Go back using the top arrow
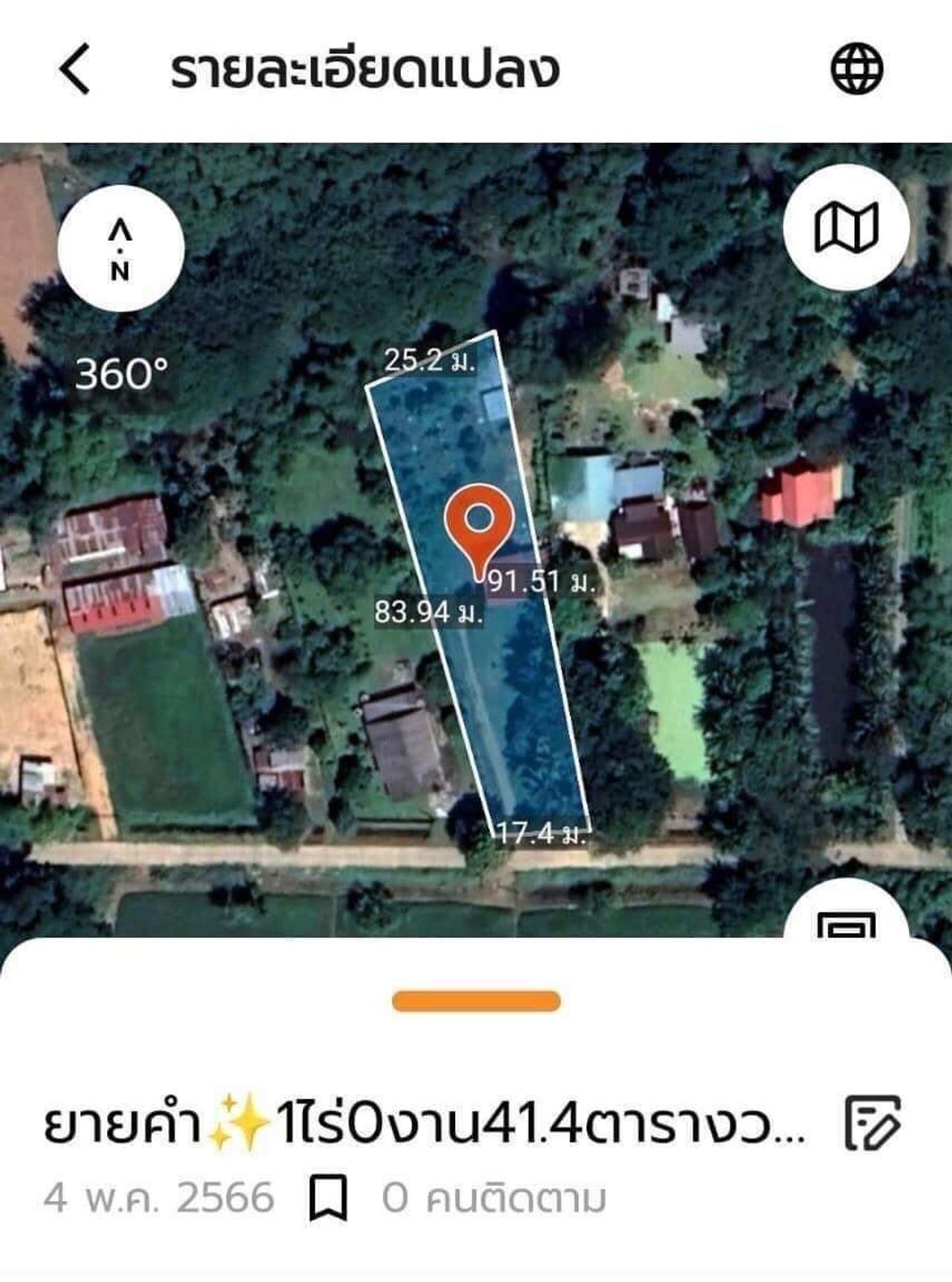 (x=75, y=68)
